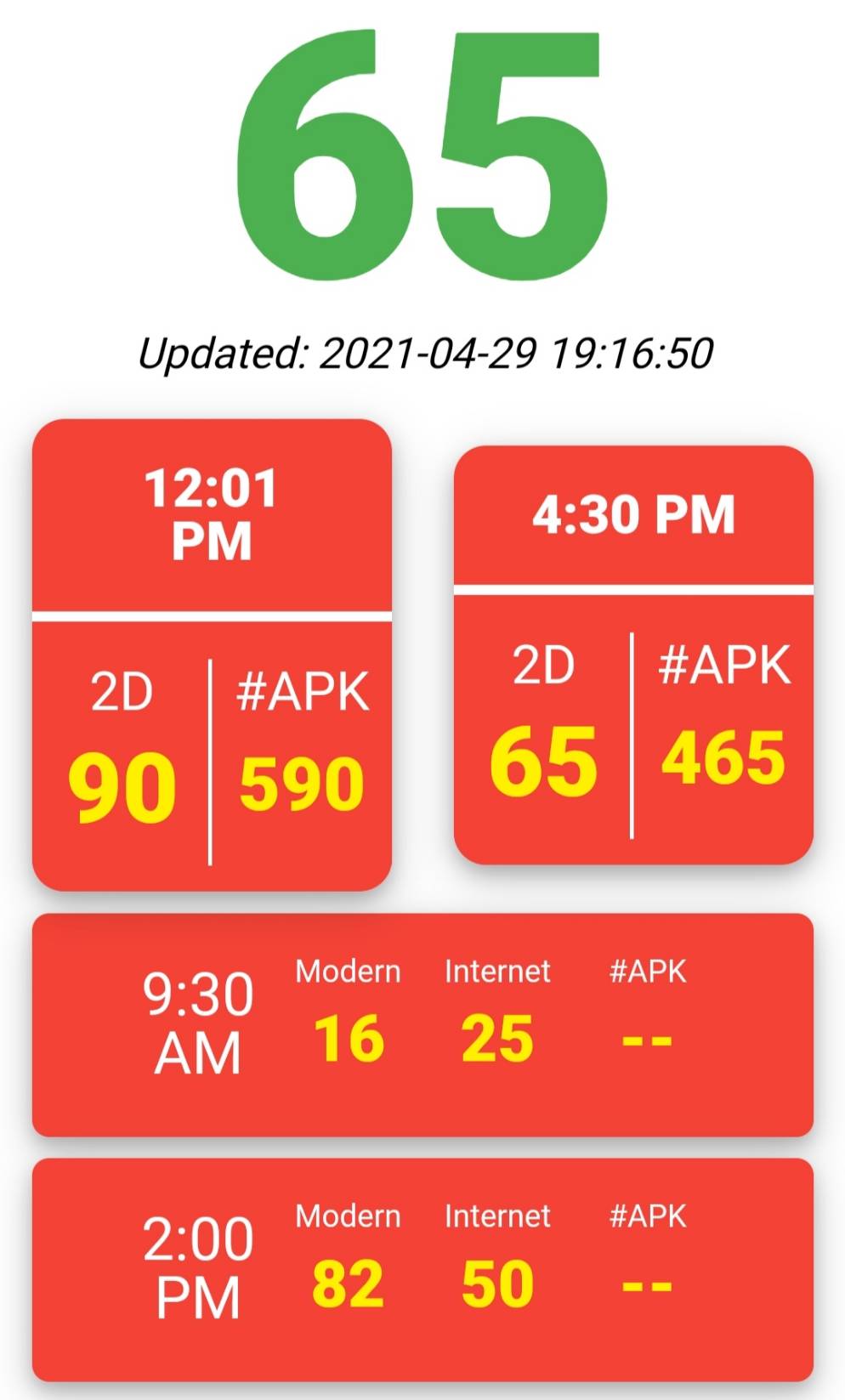
Task: Select the 2:00 PM Modern/Internet card
Action: (x=422, y=1270)
